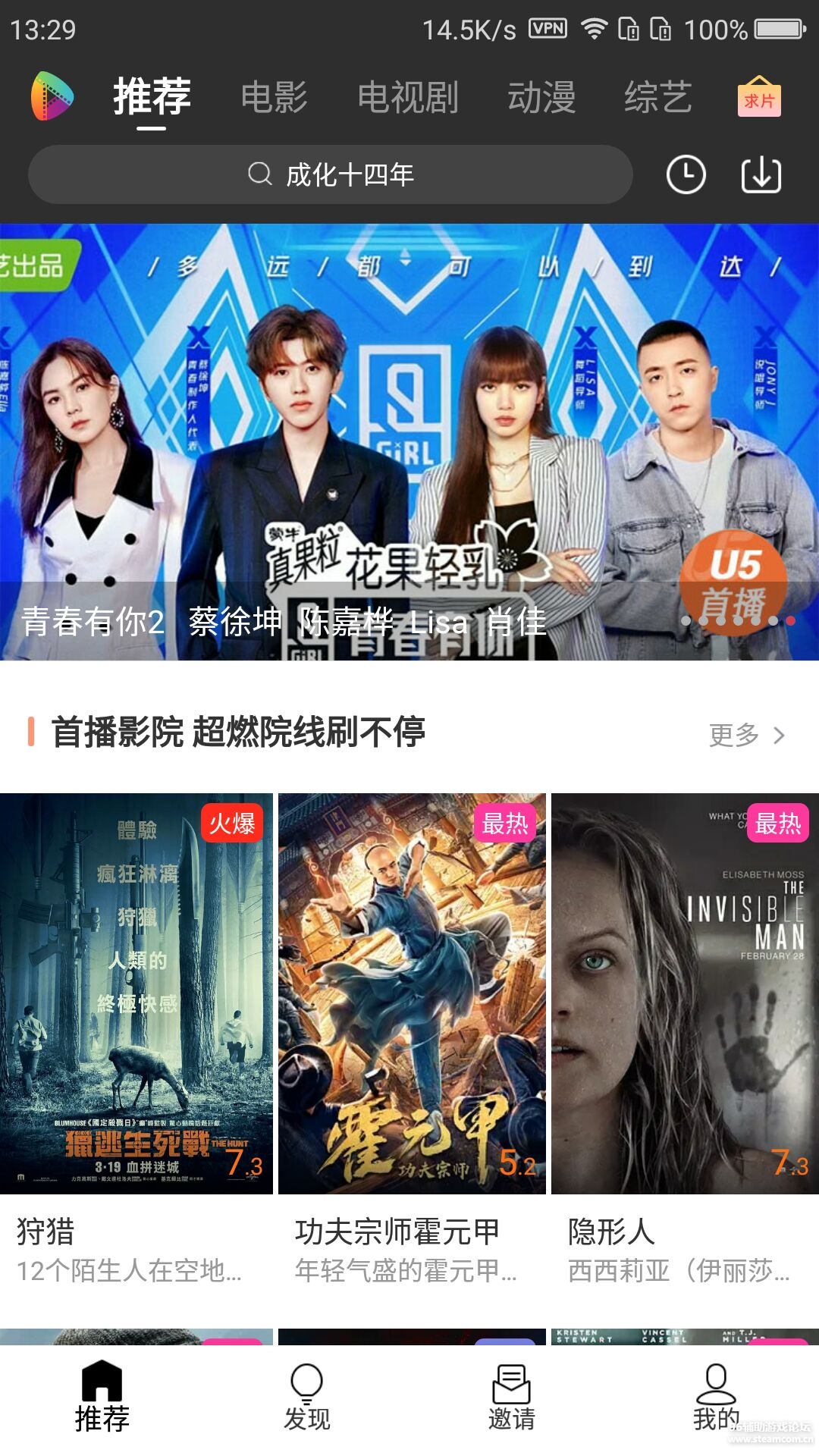Go to the 我的 bottom tab
Viewport: 819px width, 1456px height.
(716, 1397)
